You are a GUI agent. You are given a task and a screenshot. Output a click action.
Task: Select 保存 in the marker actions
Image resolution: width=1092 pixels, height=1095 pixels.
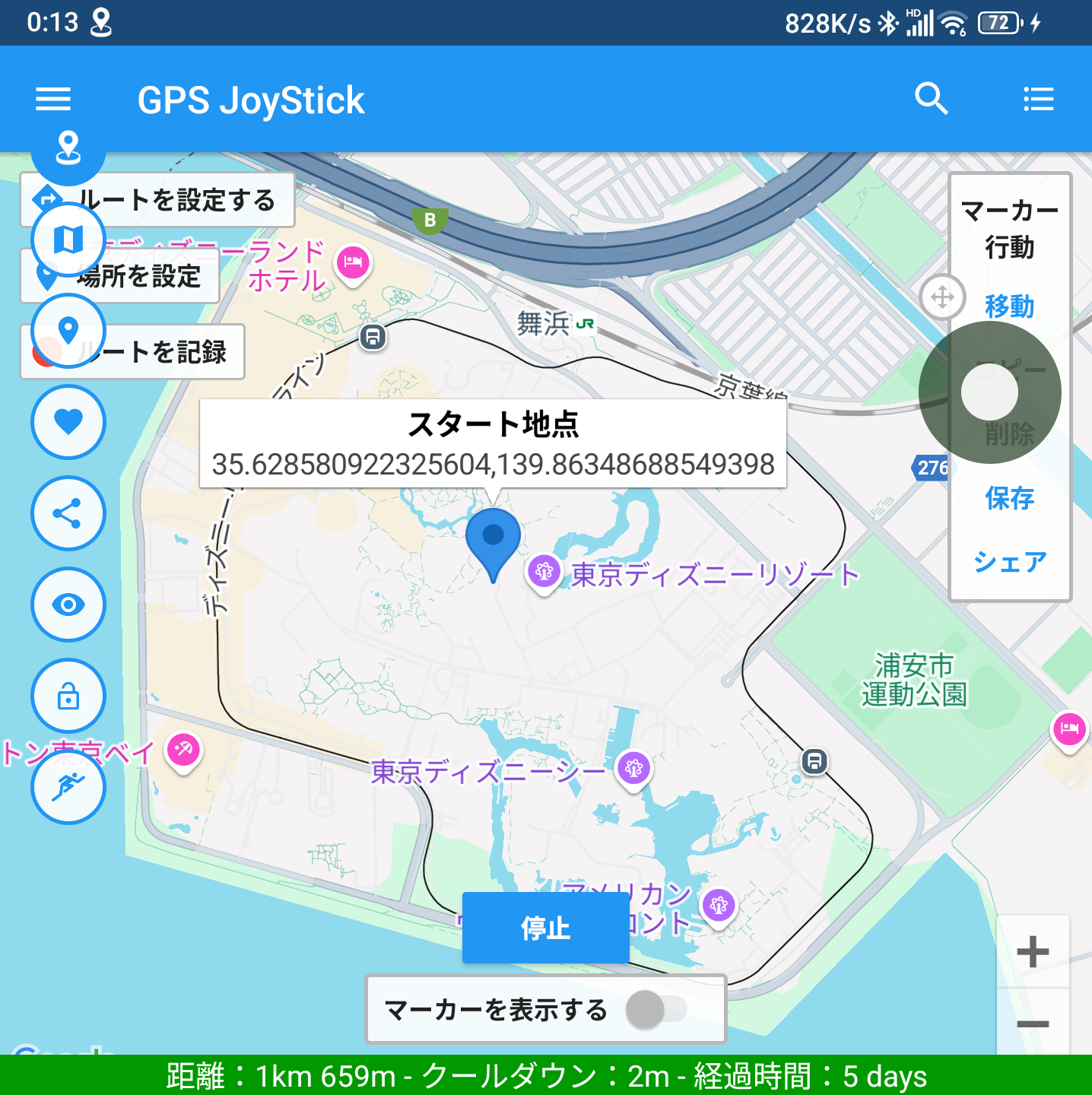pos(1009,498)
